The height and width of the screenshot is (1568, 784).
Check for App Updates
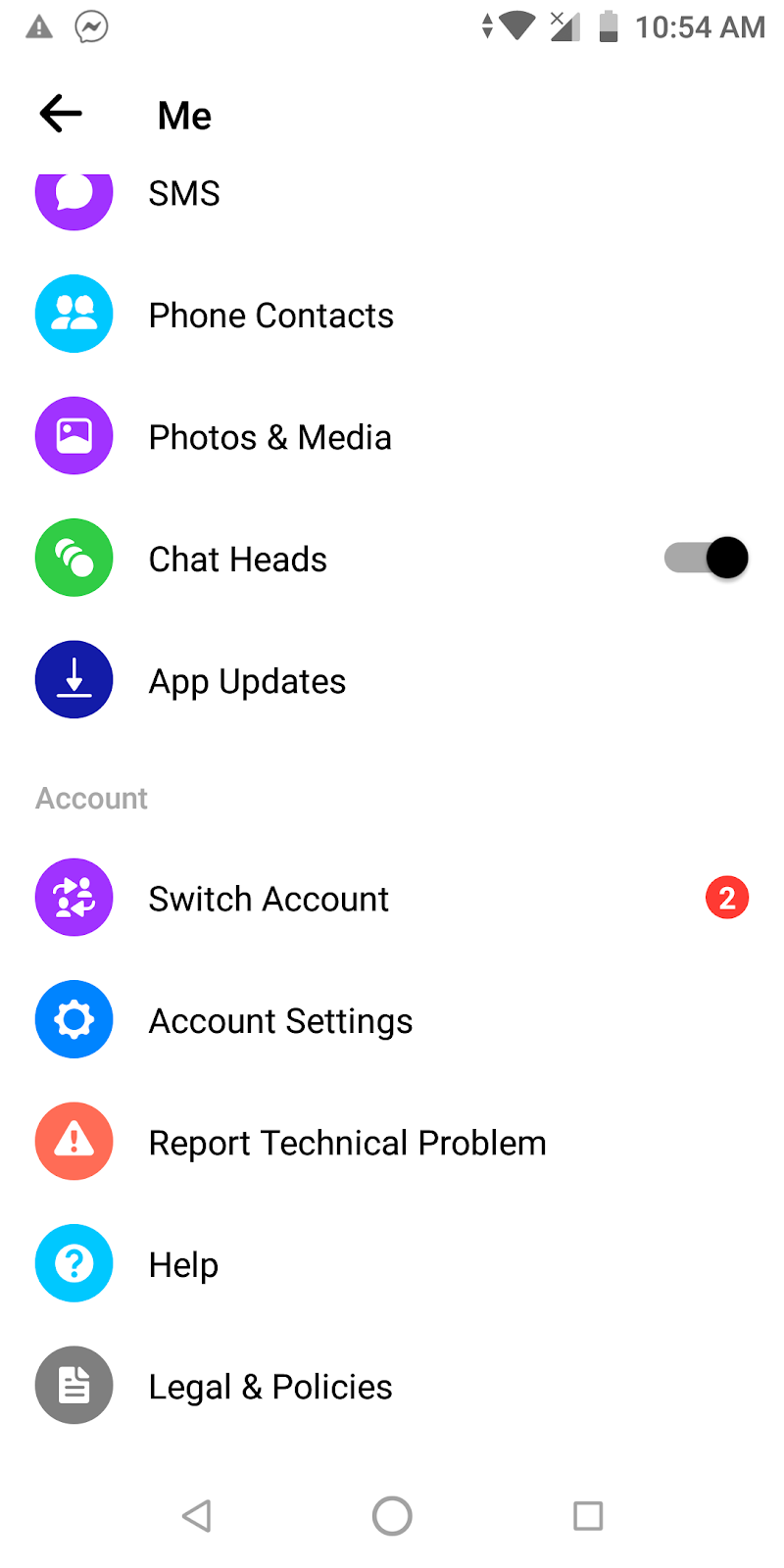click(247, 681)
